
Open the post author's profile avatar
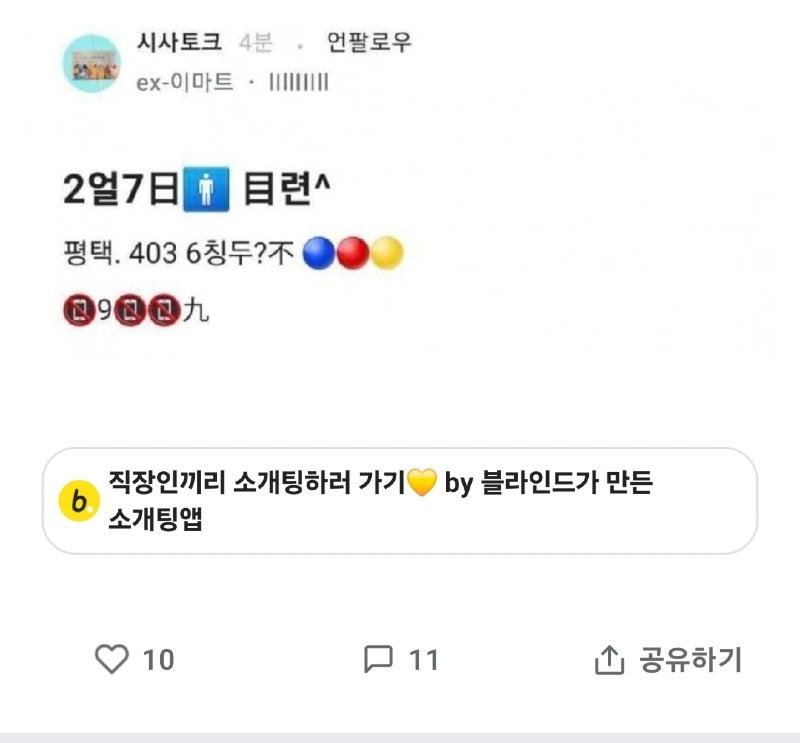click(x=91, y=63)
